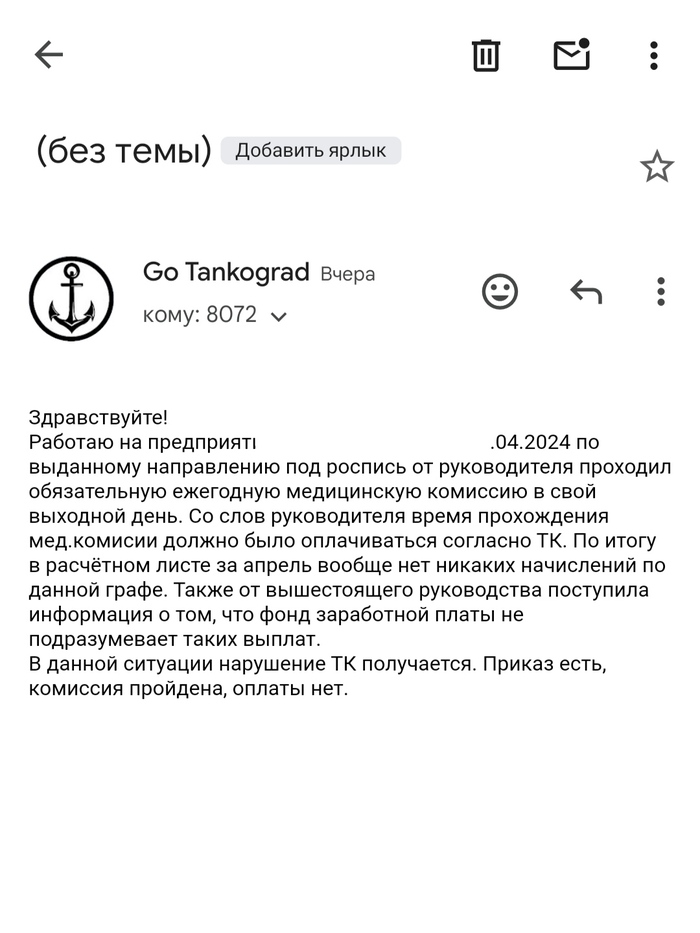The width and height of the screenshot is (700, 933).
Task: Expand recipient details next to 'кому: 8072'
Action: [279, 317]
